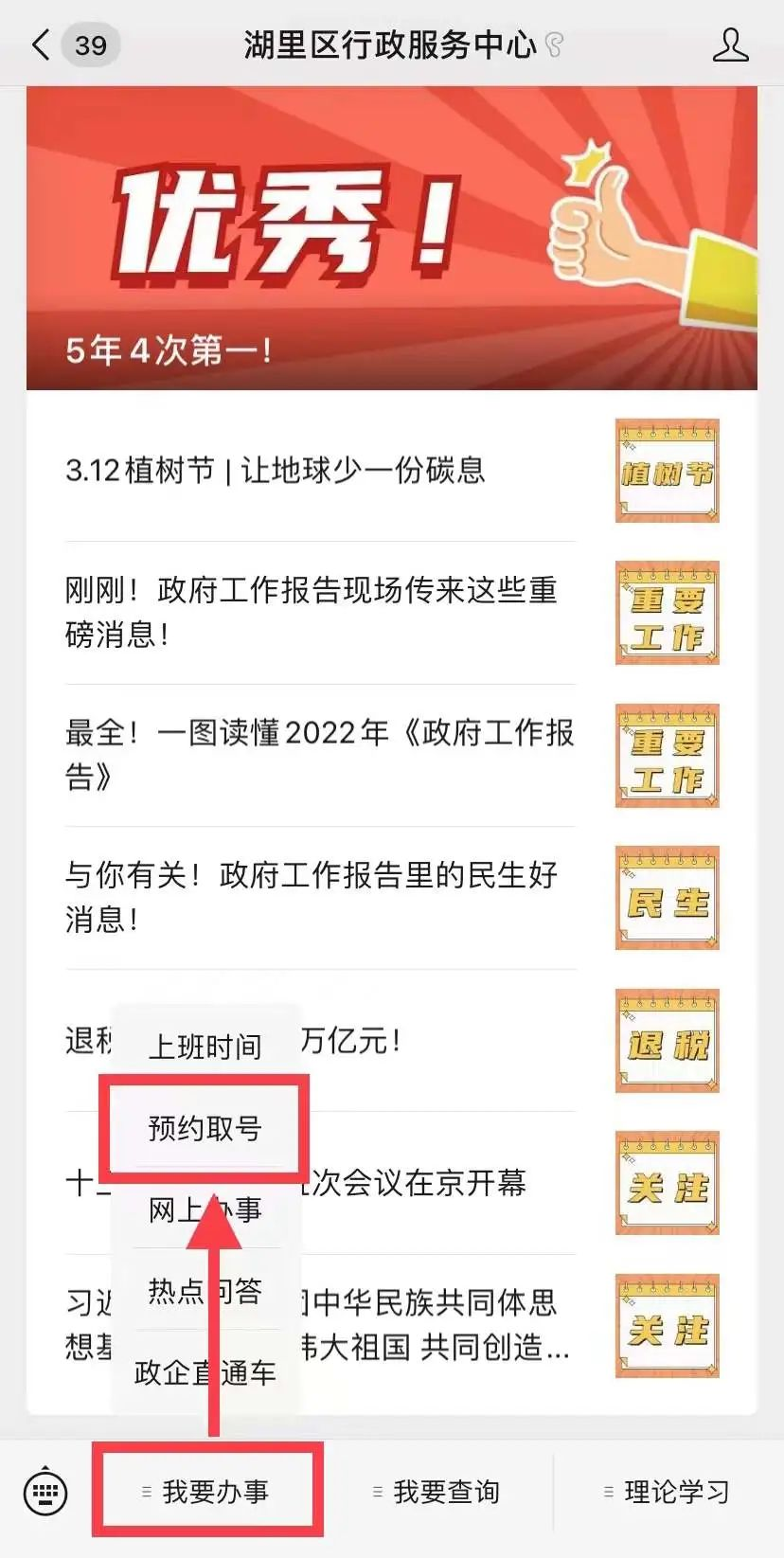
Task: Select the 网上办事 menu option
Action: pyautogui.click(x=205, y=1209)
